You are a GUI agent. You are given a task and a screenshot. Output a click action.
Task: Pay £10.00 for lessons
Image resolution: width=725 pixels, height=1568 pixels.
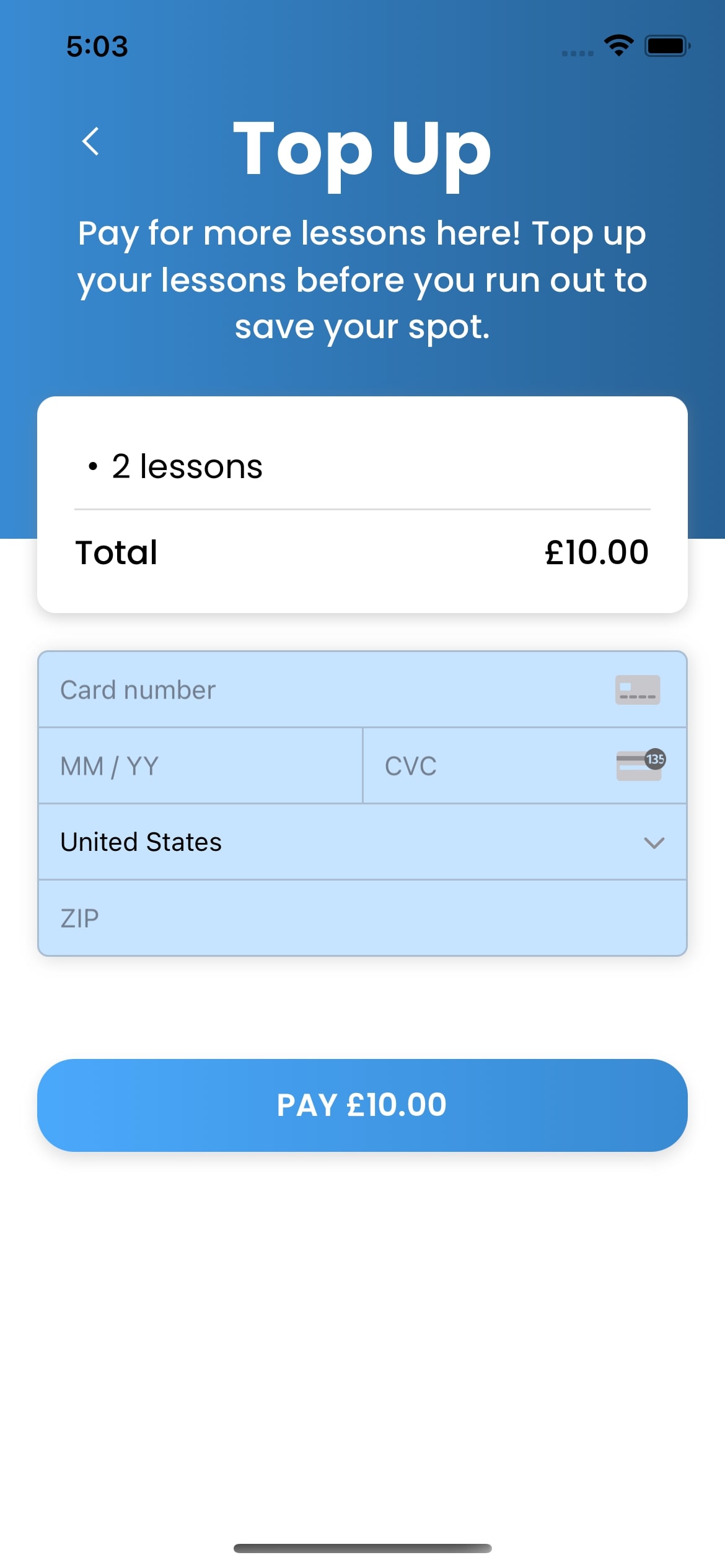pyautogui.click(x=362, y=1105)
